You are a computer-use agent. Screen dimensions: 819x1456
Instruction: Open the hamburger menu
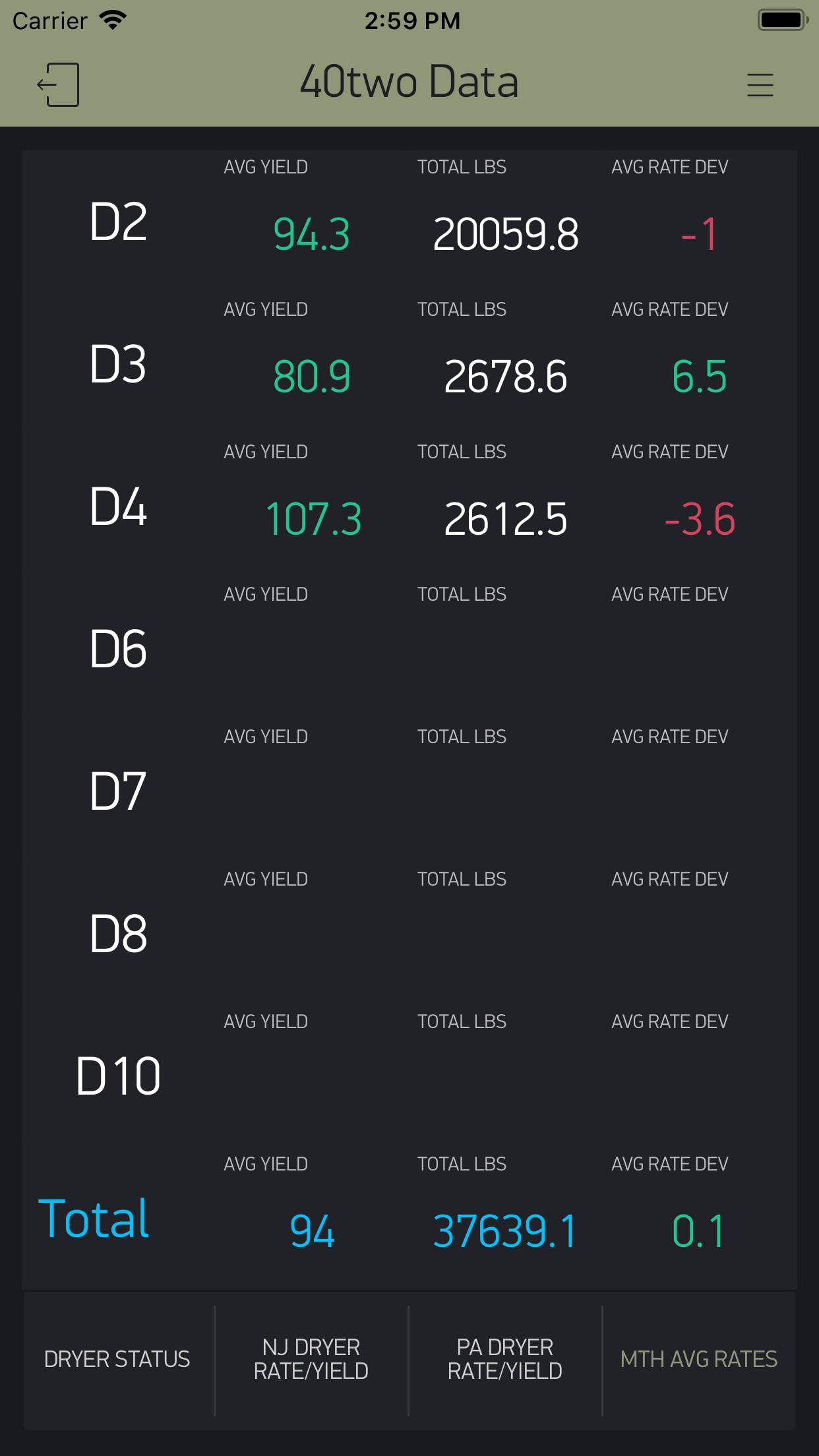760,85
